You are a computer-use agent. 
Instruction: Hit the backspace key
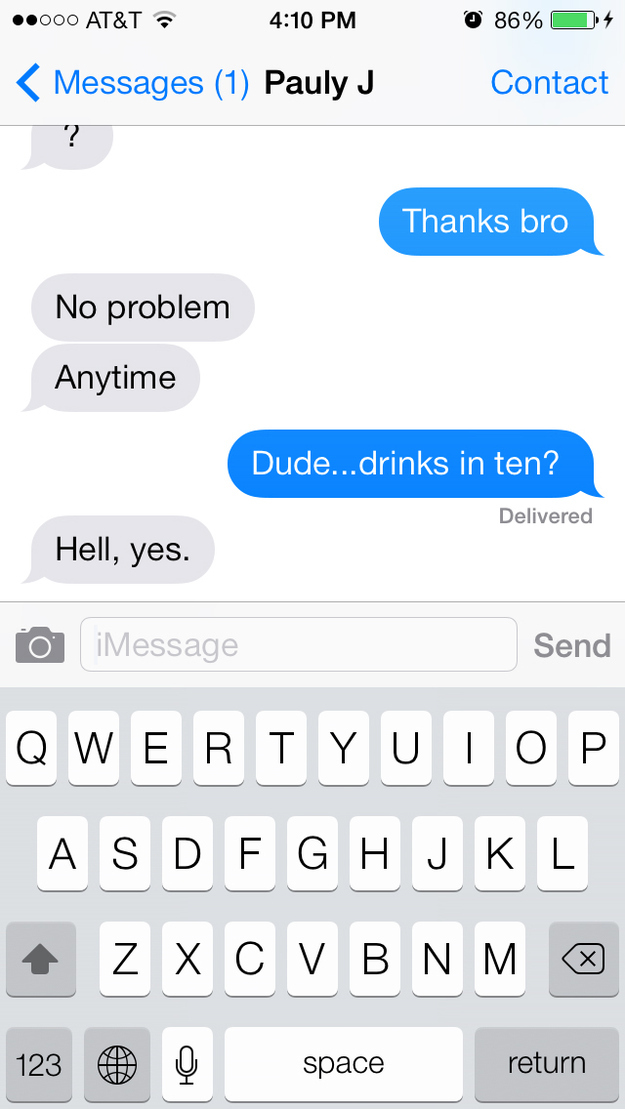coord(583,960)
